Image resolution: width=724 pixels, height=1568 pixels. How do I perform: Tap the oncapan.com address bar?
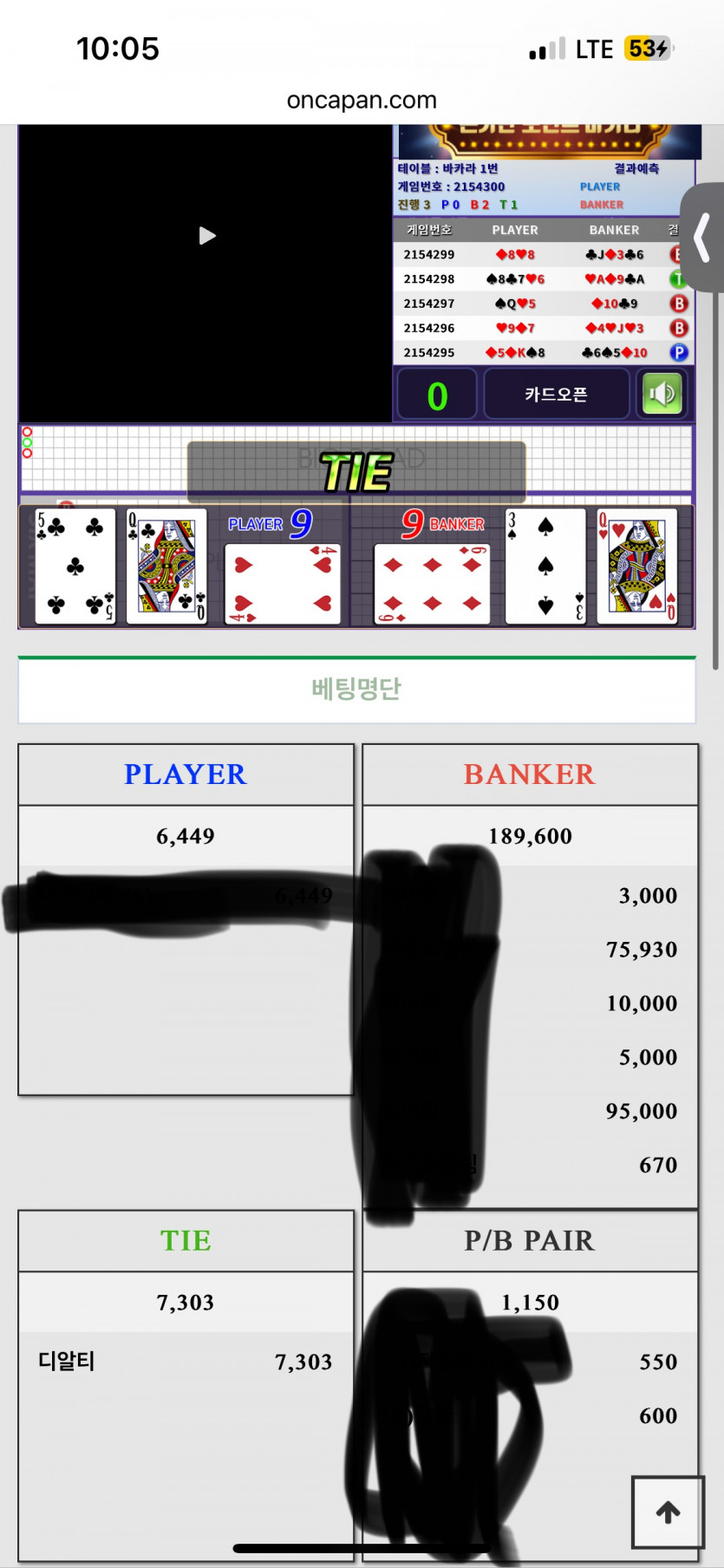point(362,101)
